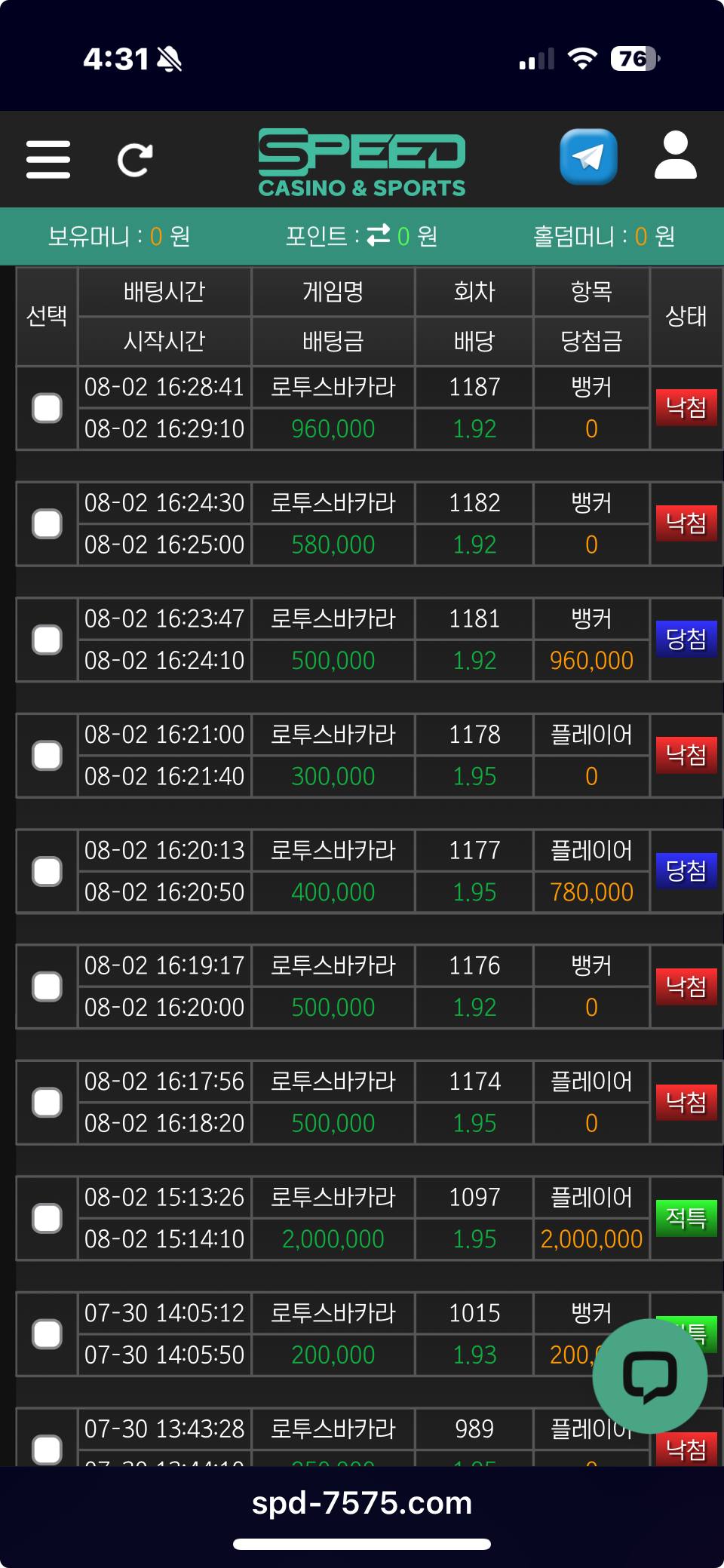The width and height of the screenshot is (724, 1568).
Task: Select the checkbox for round 1187
Action: [x=47, y=408]
